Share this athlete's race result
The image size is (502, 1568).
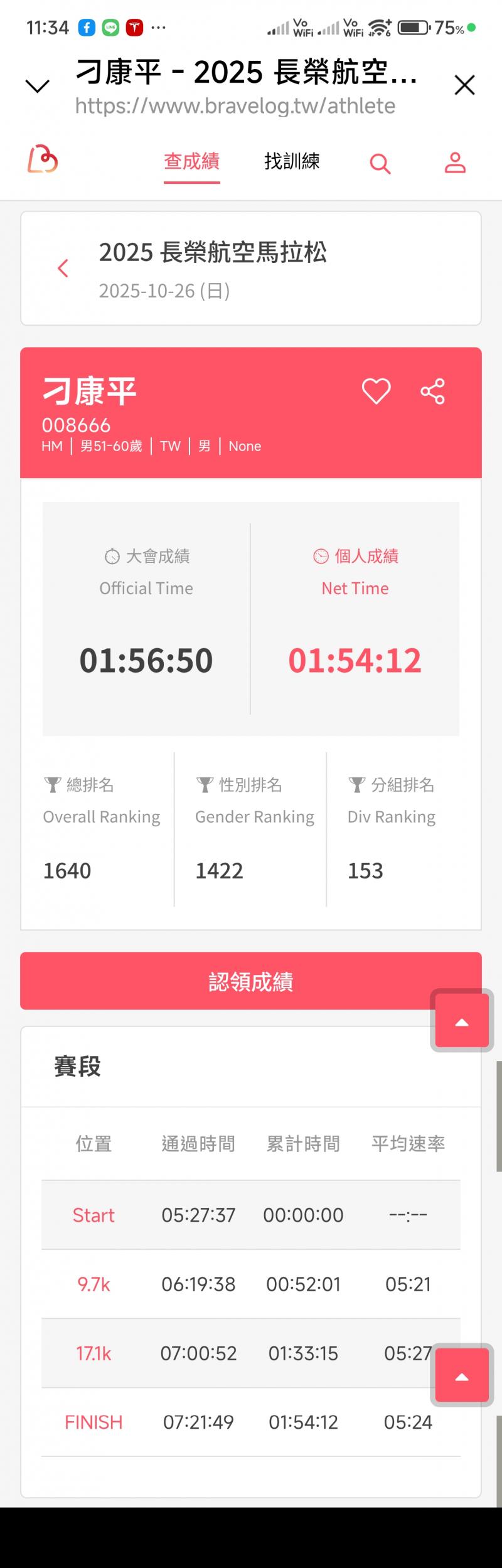[432, 392]
